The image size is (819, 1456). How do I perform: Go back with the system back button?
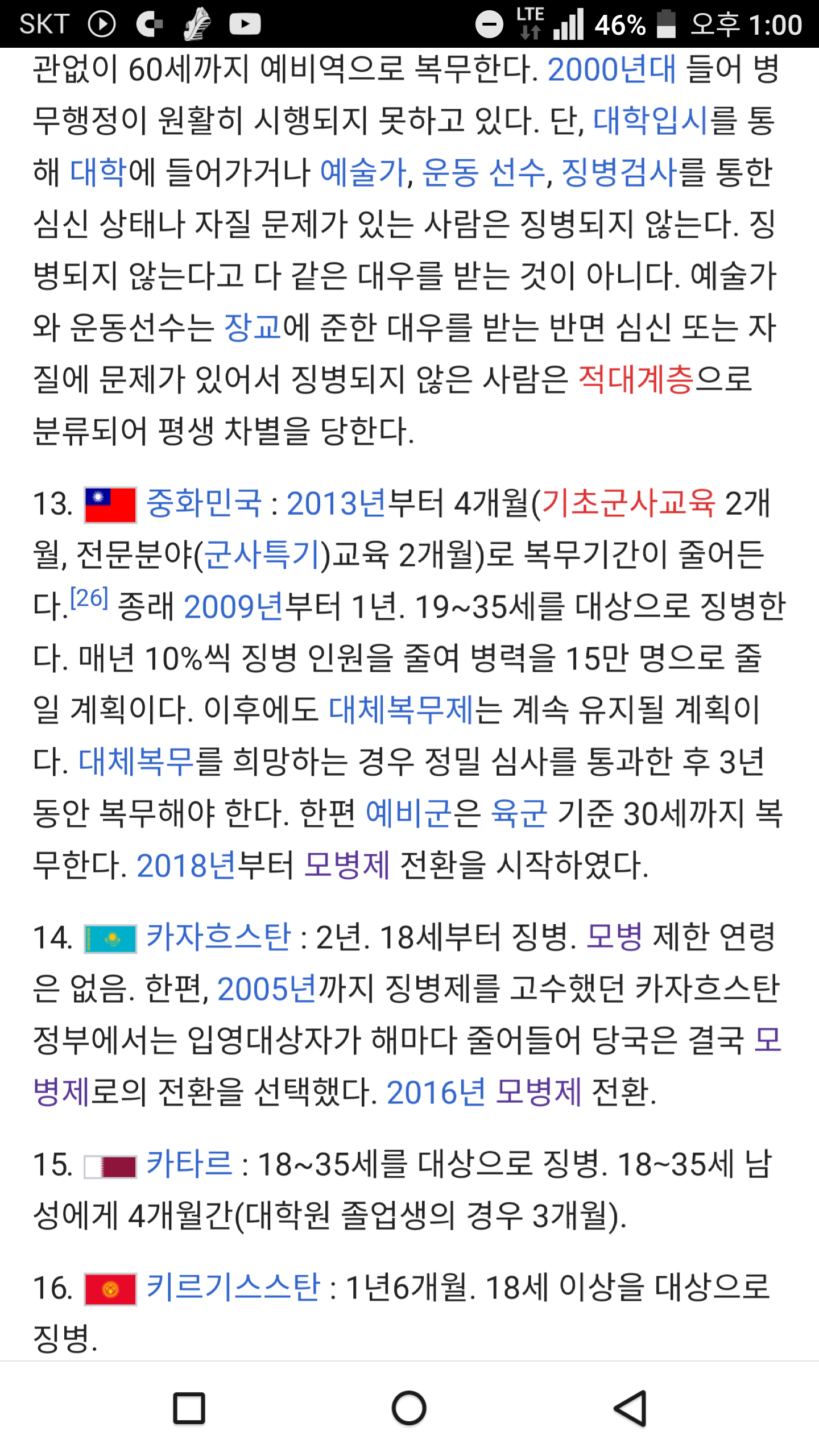tap(630, 1409)
